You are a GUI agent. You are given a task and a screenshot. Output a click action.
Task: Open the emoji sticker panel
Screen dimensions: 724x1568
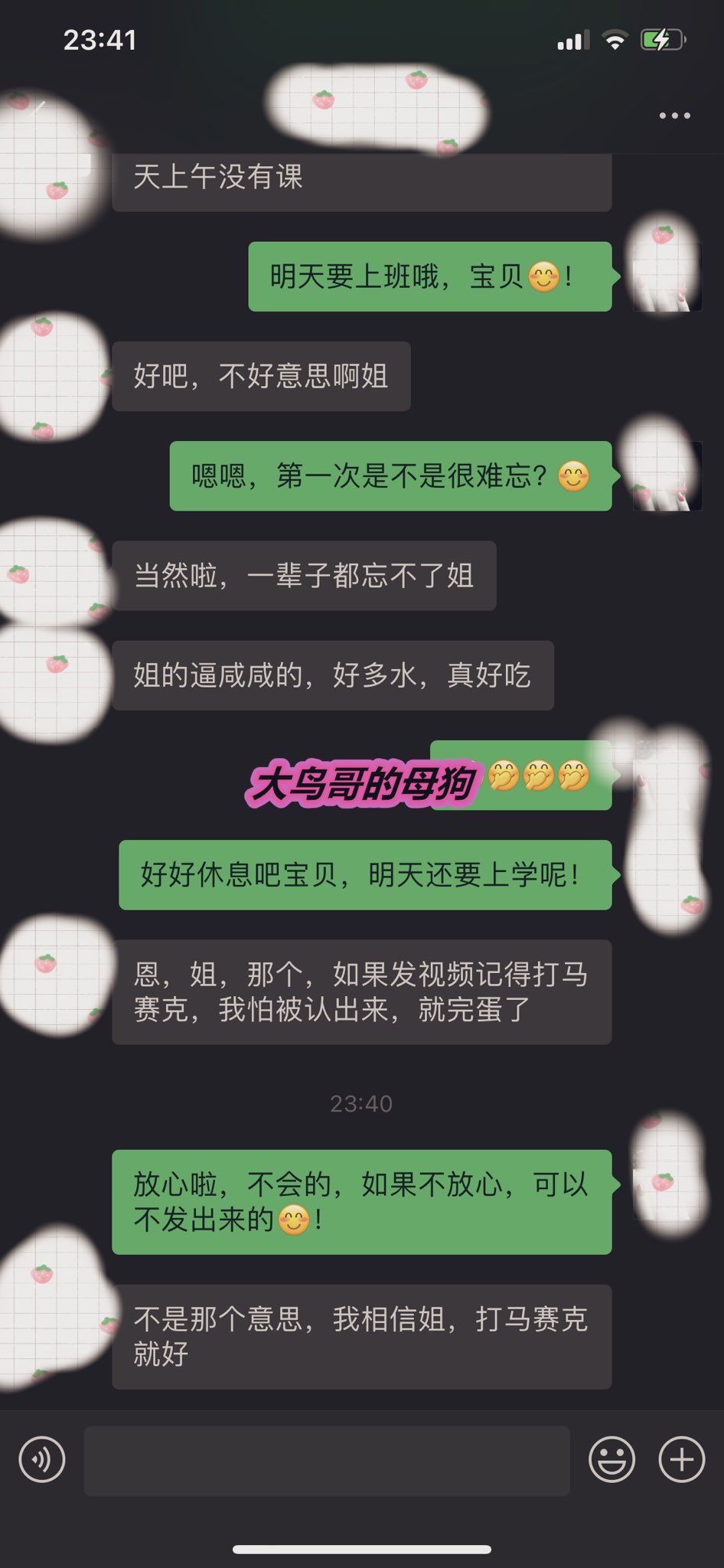pyautogui.click(x=611, y=1459)
